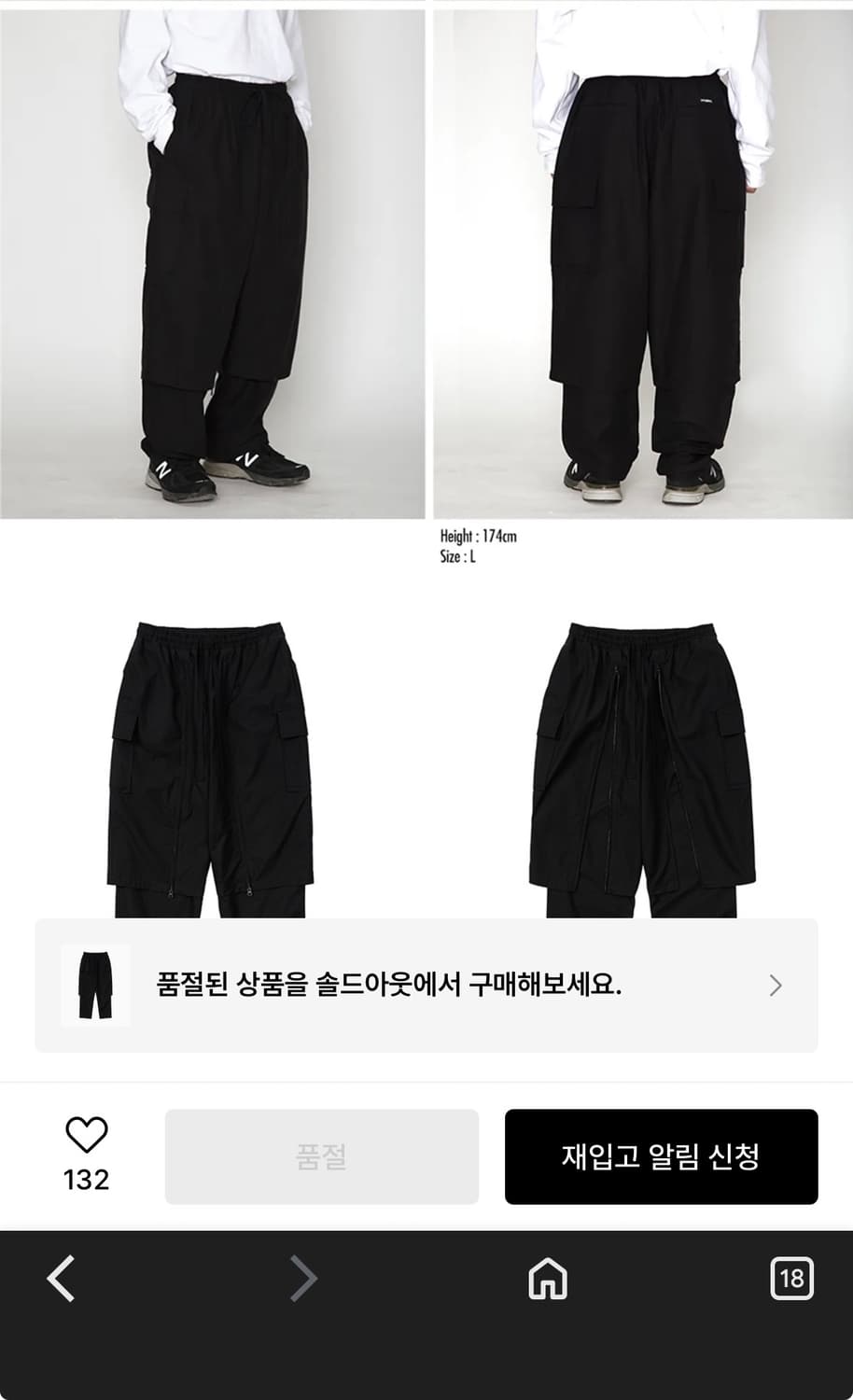Image resolution: width=853 pixels, height=1400 pixels.
Task: Open the front flat-lay product image
Action: click(x=210, y=756)
